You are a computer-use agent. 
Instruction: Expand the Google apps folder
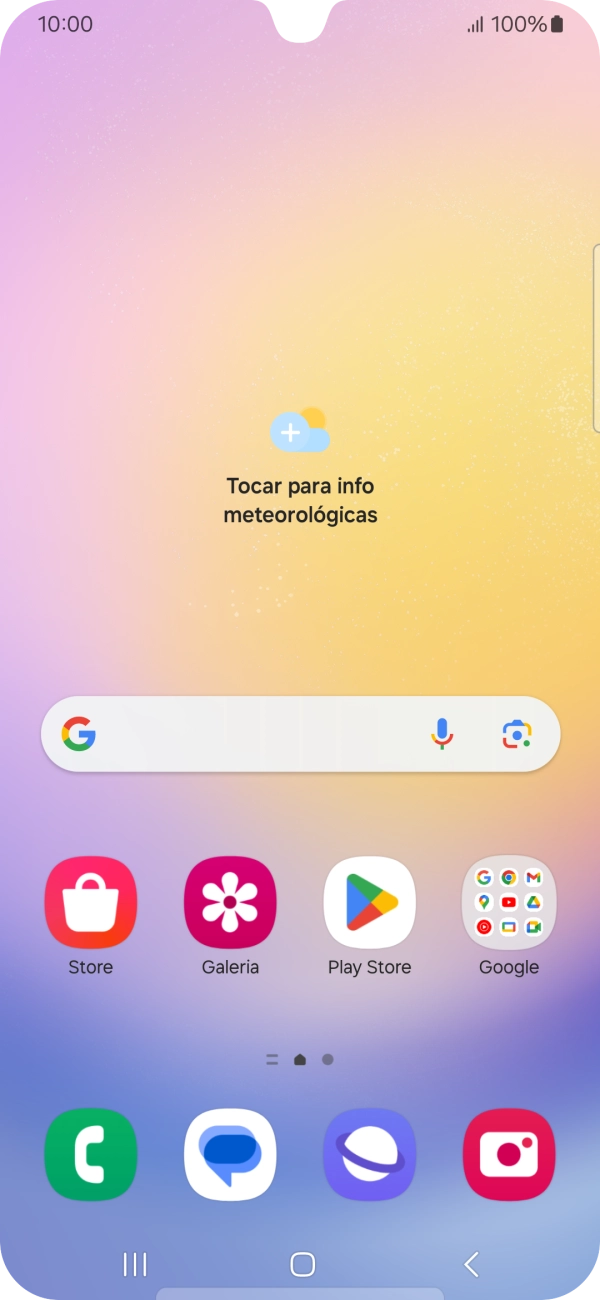[x=508, y=902]
